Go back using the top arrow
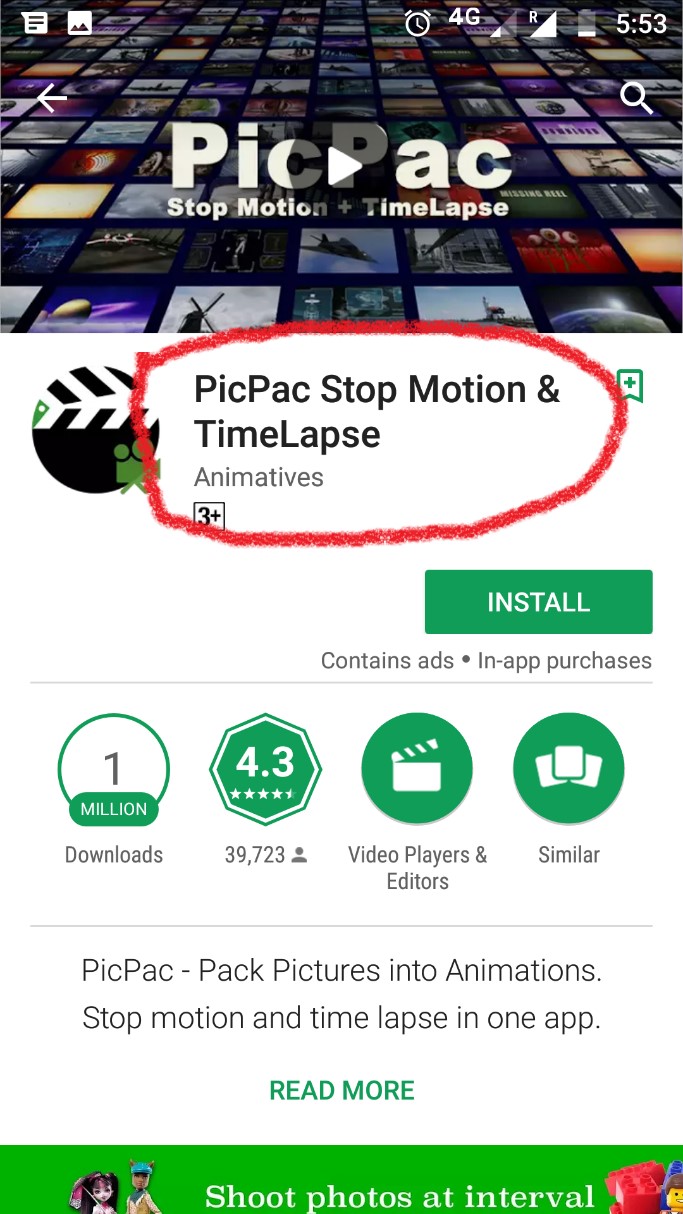This screenshot has width=683, height=1214. pos(52,98)
